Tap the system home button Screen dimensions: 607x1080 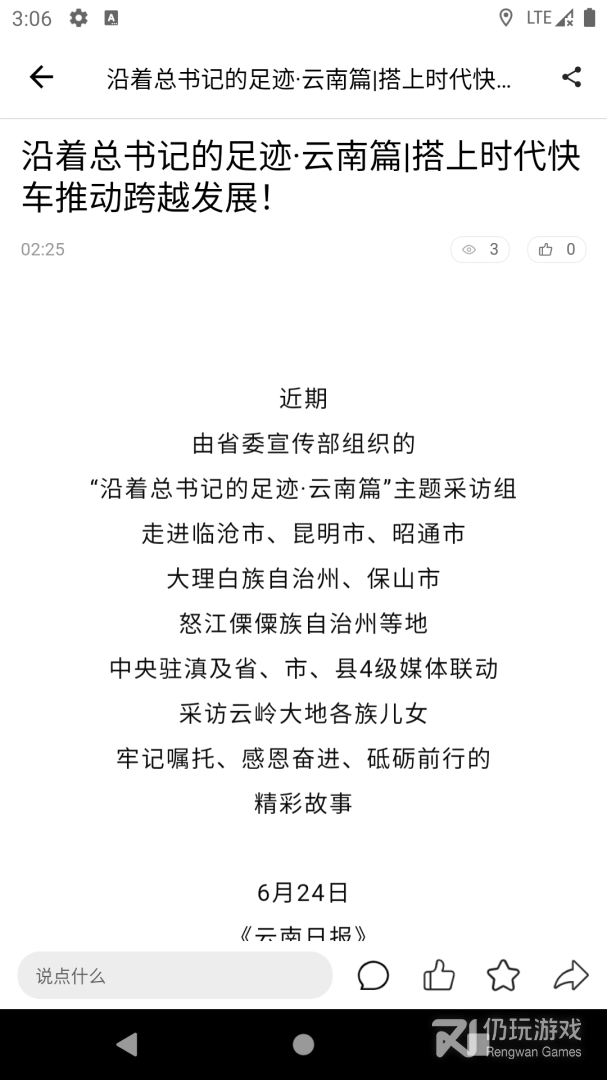tap(303, 1045)
